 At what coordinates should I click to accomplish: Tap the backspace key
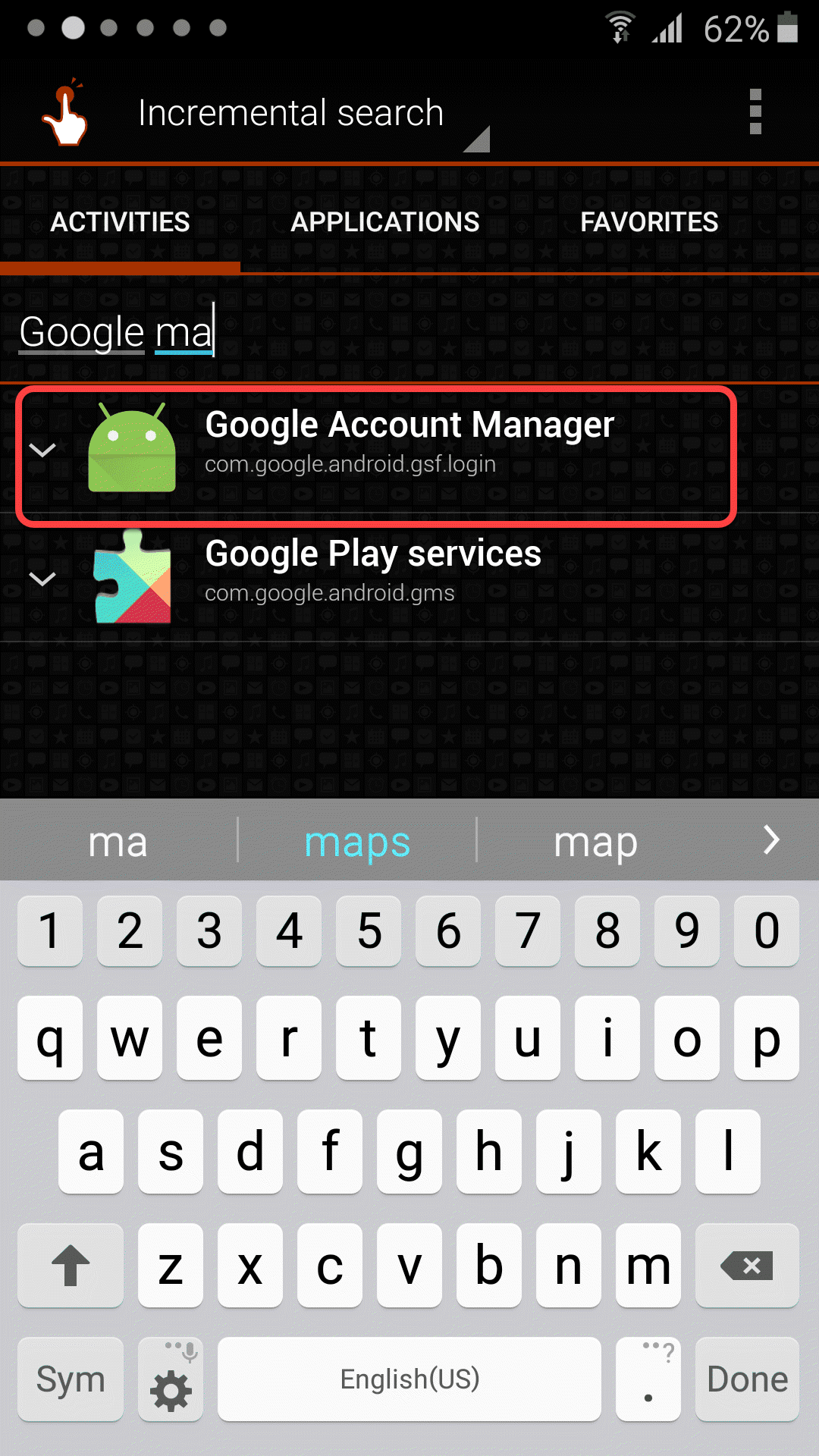[x=747, y=1265]
